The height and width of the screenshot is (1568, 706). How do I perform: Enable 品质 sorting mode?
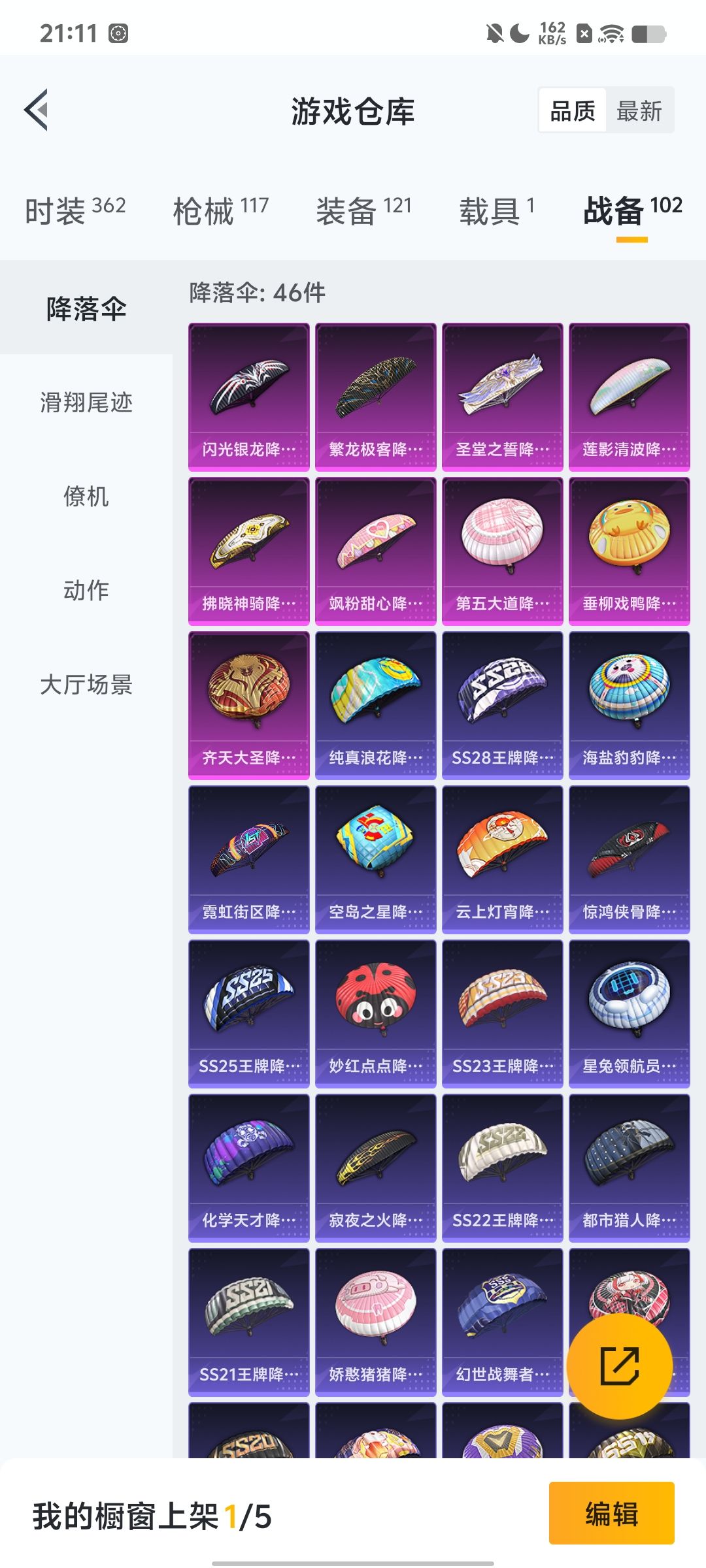coord(574,110)
